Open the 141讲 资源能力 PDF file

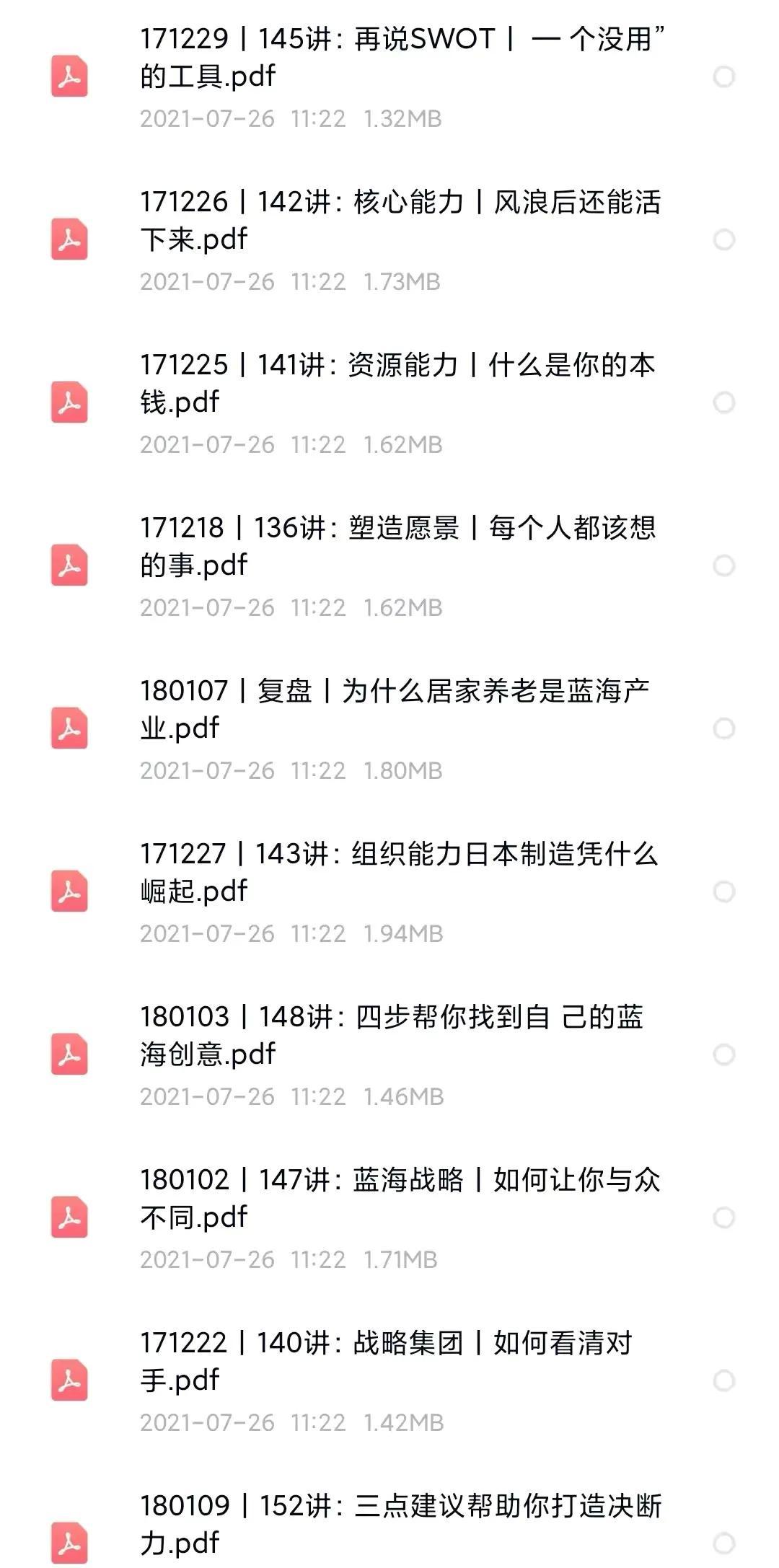tap(397, 384)
